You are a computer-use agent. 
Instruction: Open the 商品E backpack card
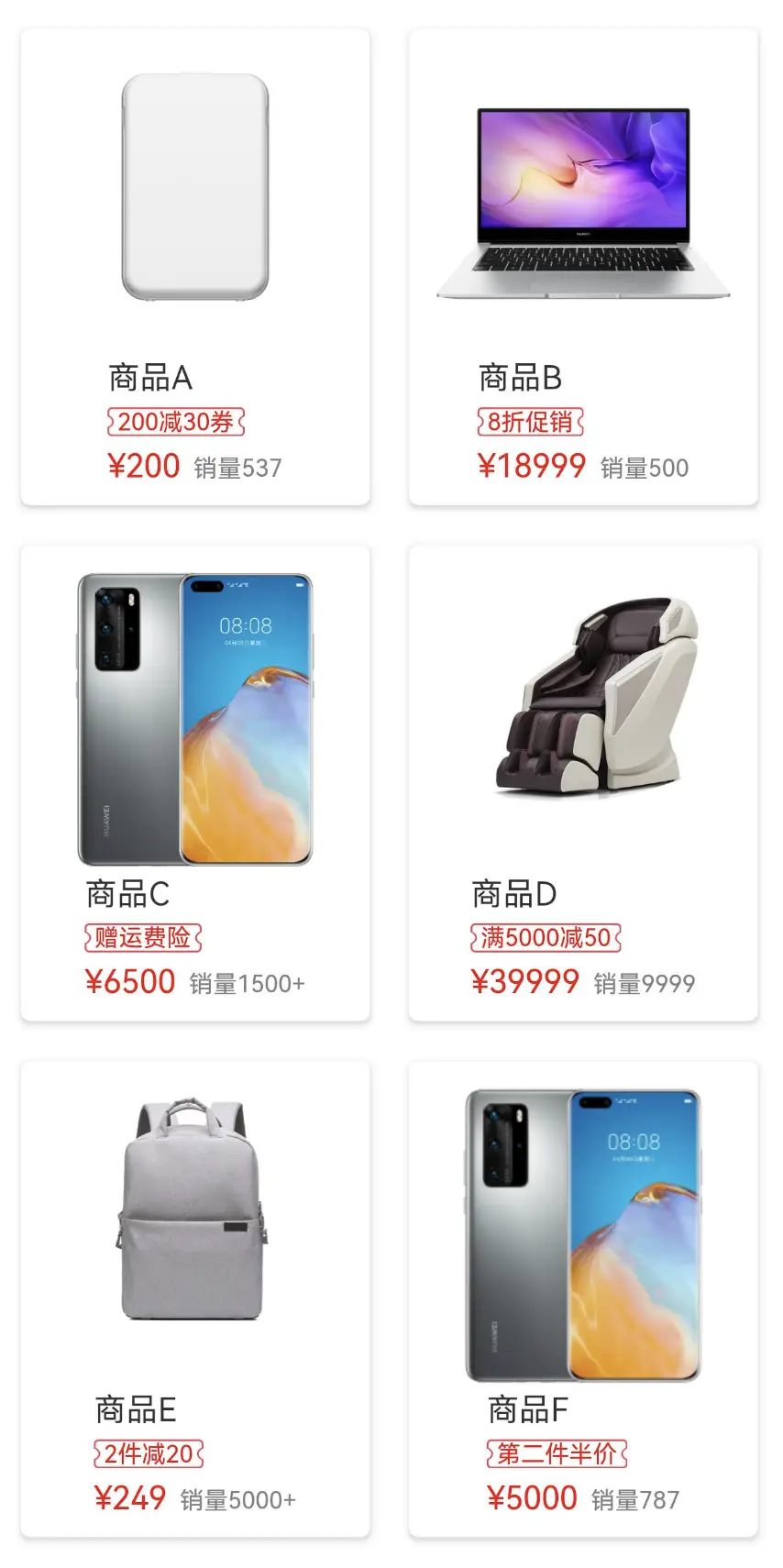click(x=195, y=1298)
